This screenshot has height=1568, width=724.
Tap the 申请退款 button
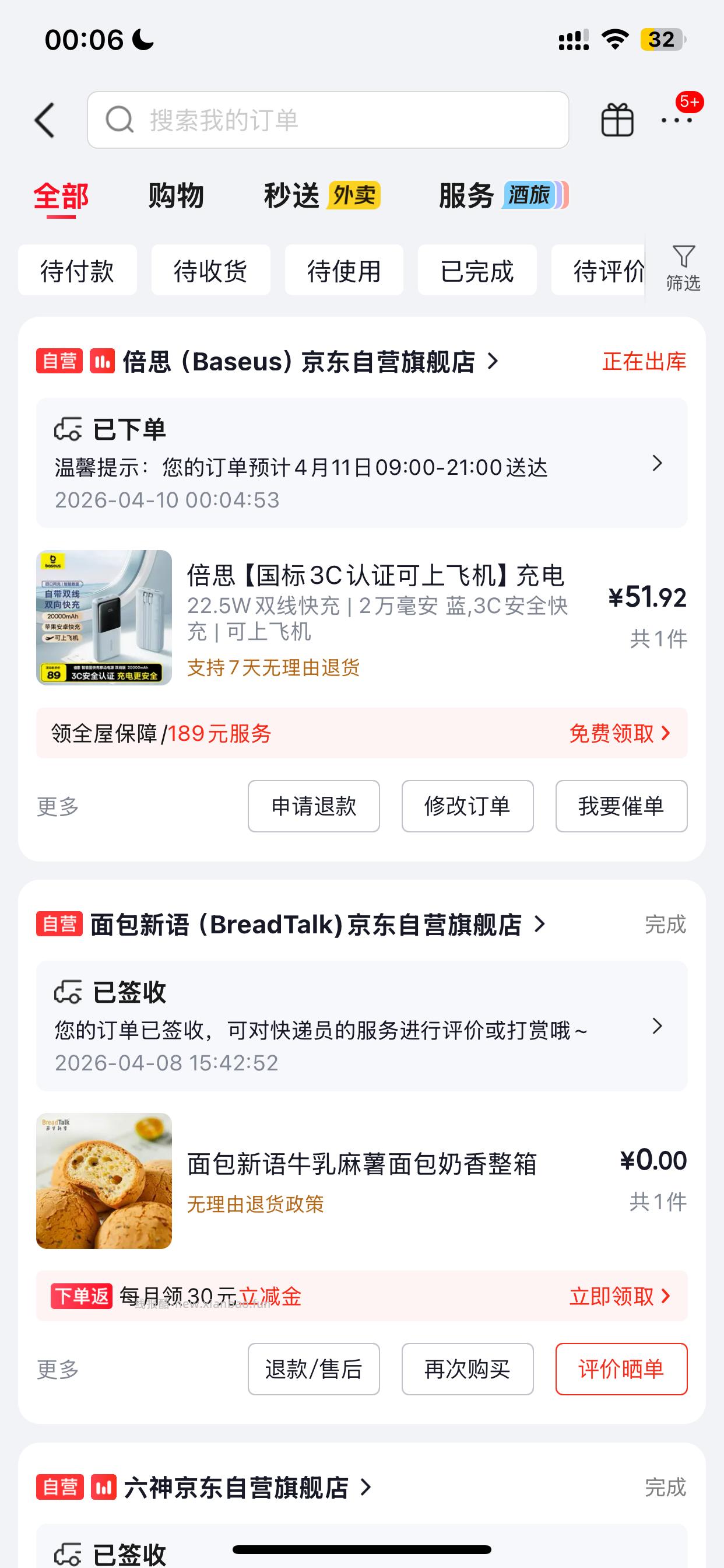pos(314,807)
